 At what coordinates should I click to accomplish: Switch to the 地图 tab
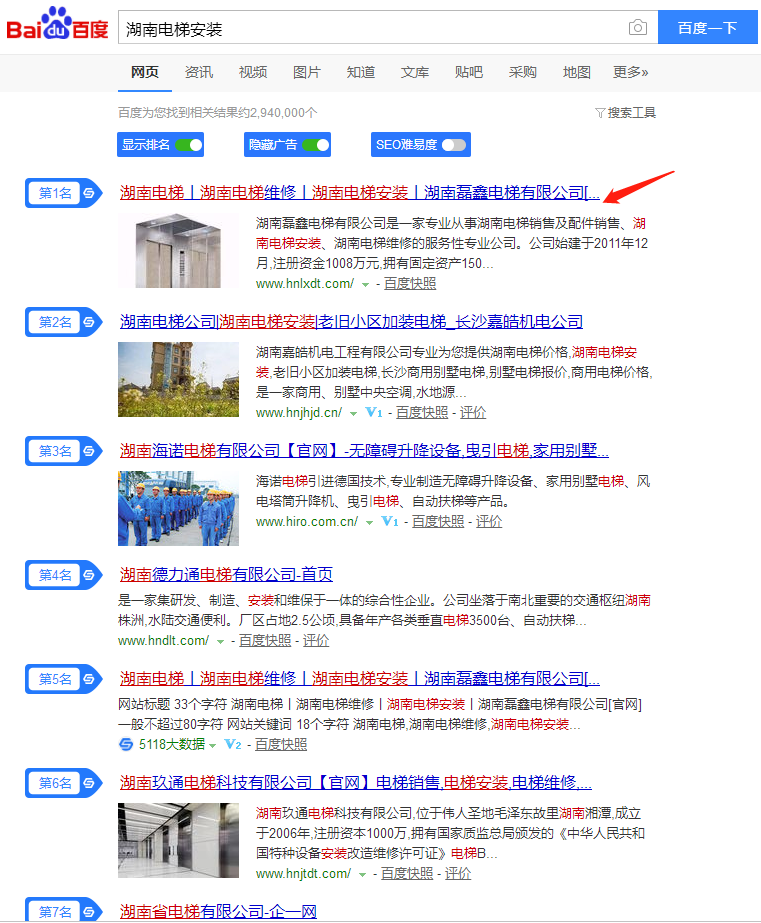pyautogui.click(x=577, y=72)
